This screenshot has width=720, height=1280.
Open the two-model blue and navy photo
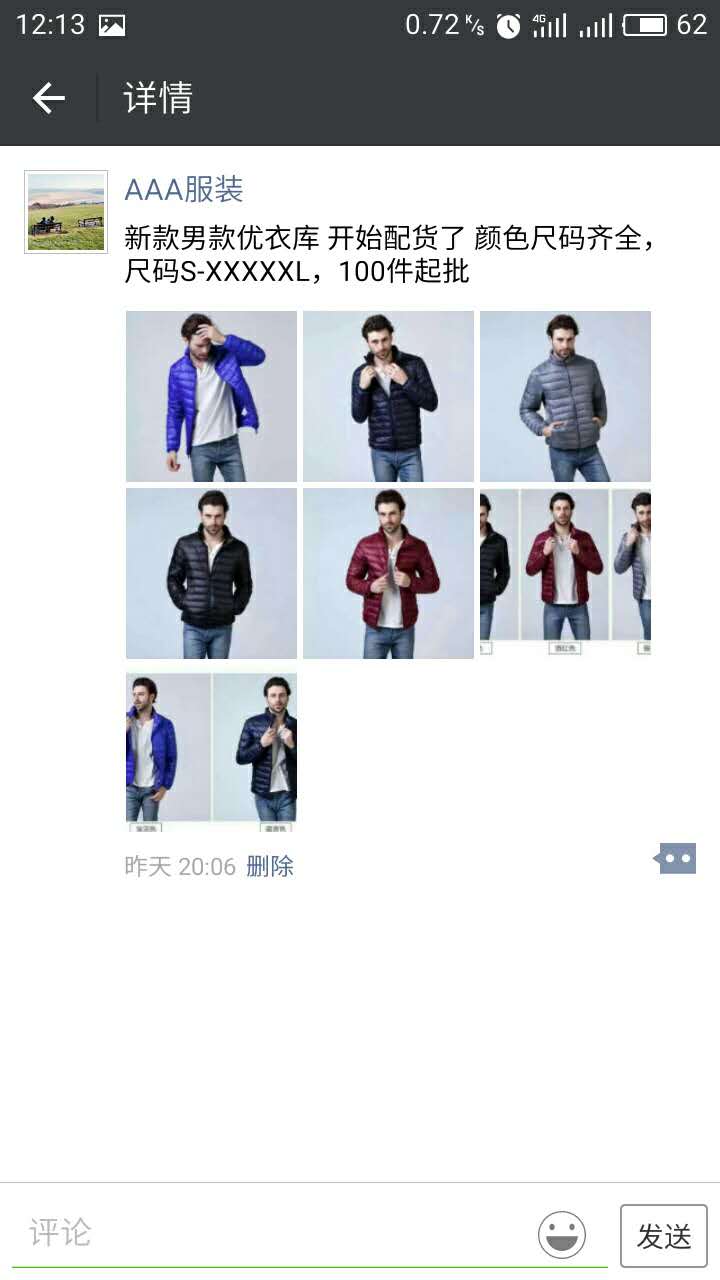point(211,751)
